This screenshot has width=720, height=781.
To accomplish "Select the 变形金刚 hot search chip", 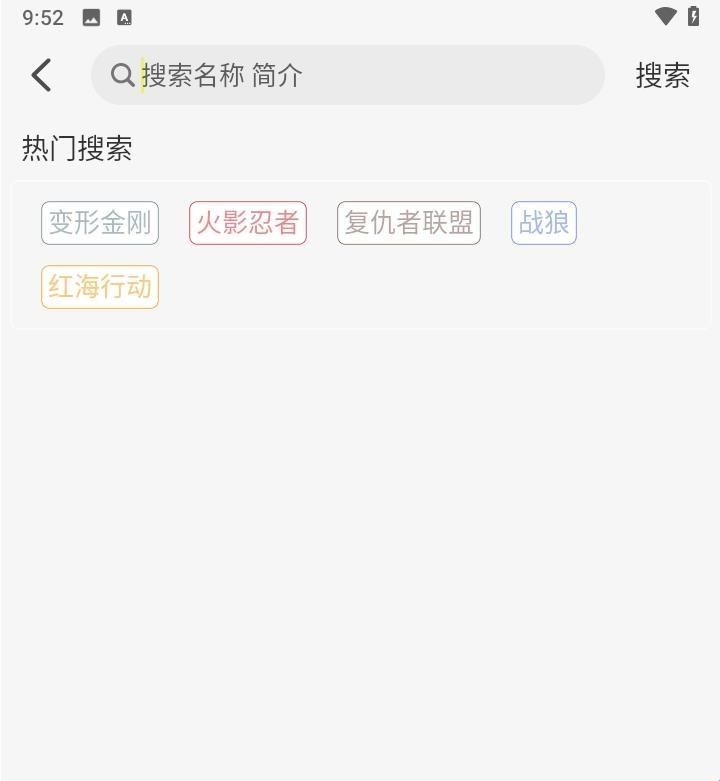I will [x=100, y=223].
